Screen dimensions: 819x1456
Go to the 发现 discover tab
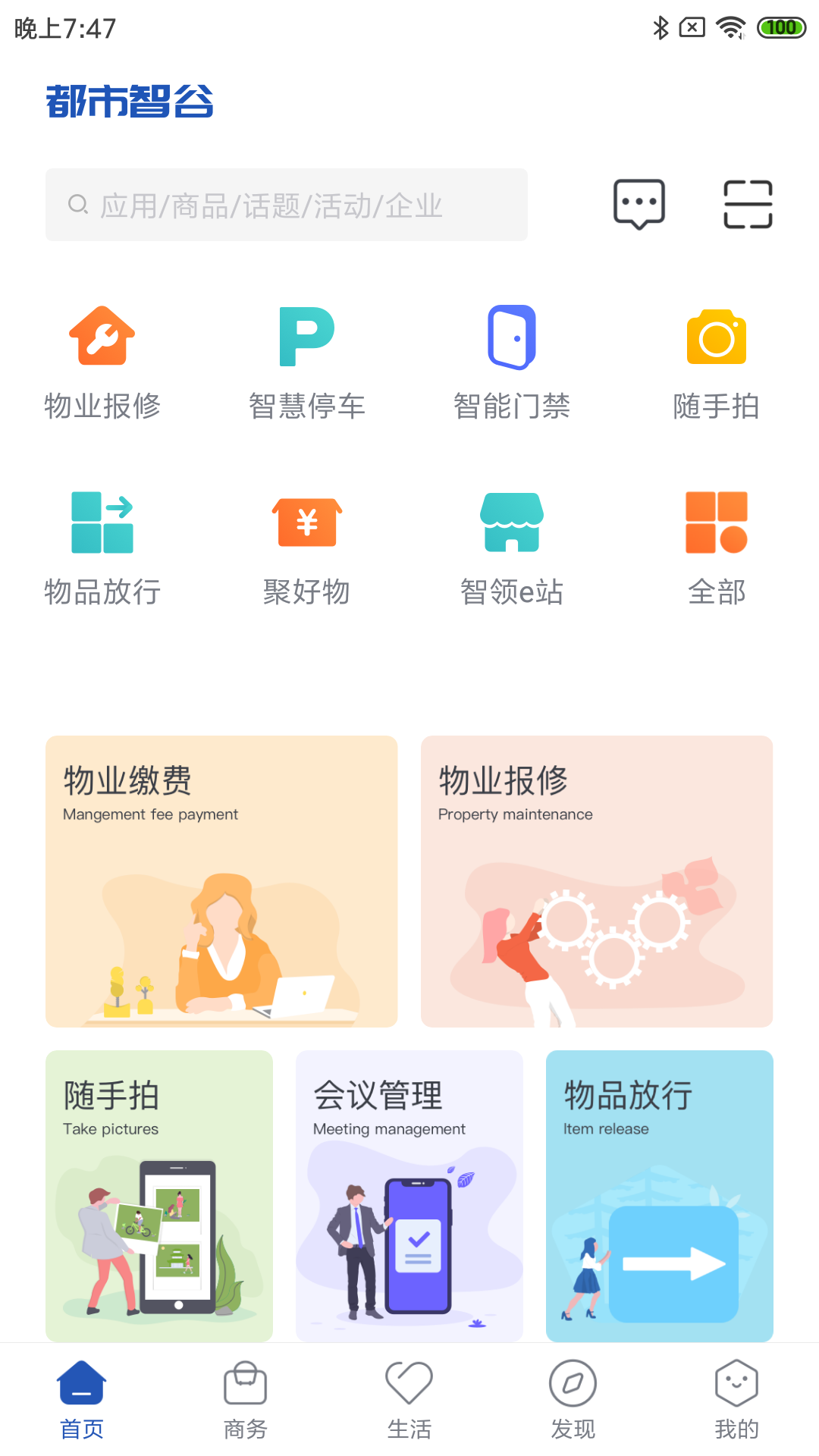click(x=573, y=1400)
